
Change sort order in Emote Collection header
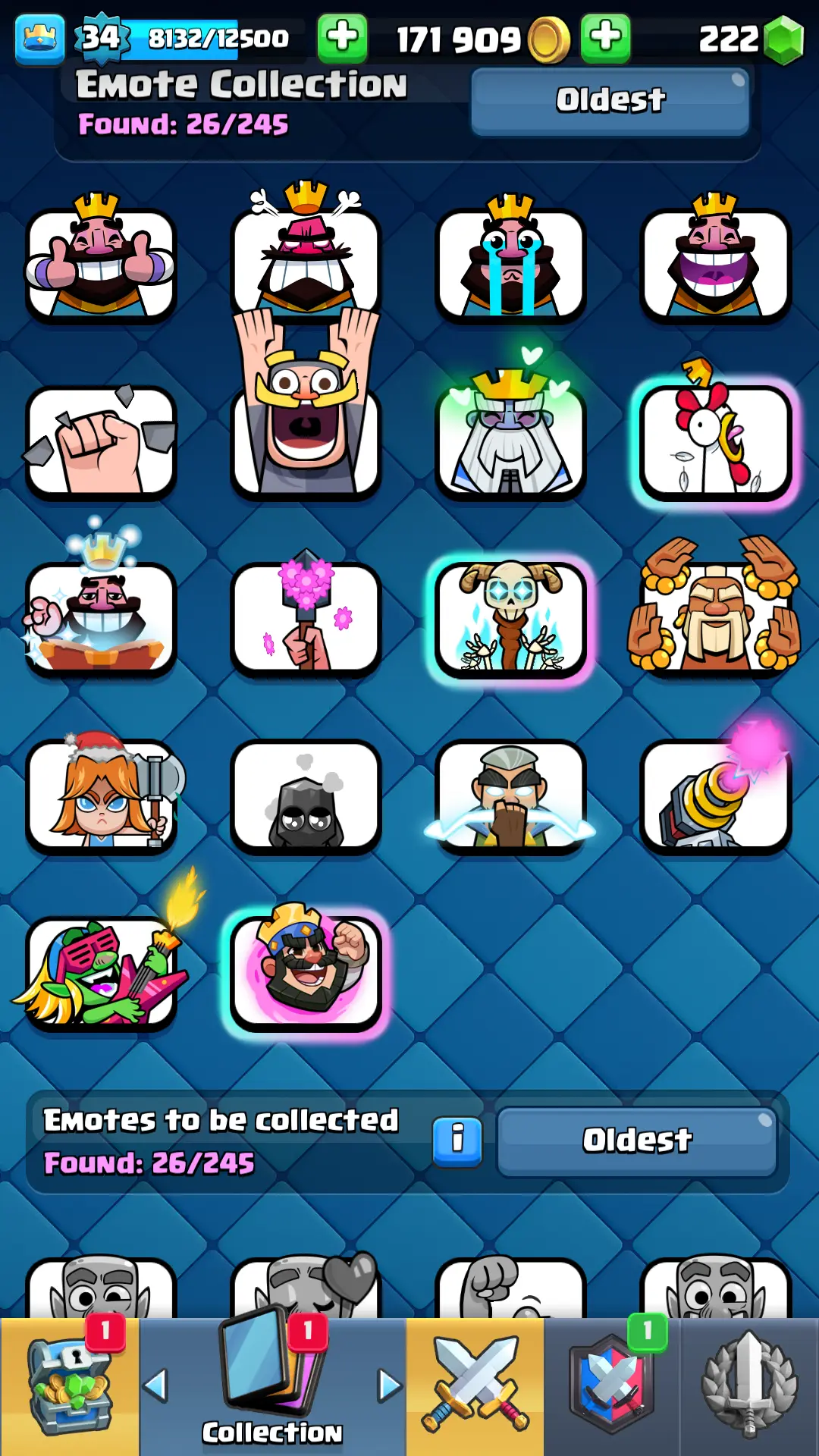(610, 101)
